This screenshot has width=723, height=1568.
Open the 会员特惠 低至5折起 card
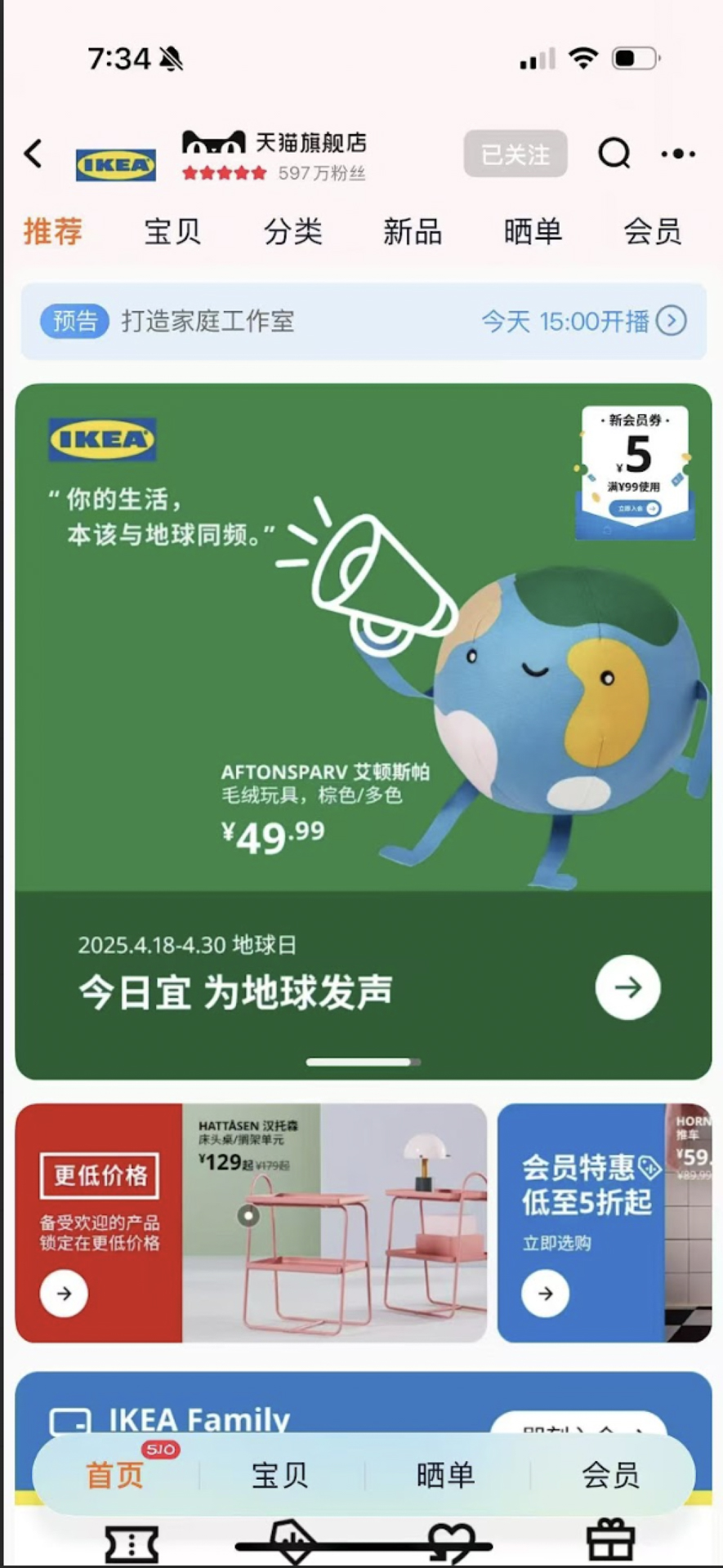(604, 1223)
